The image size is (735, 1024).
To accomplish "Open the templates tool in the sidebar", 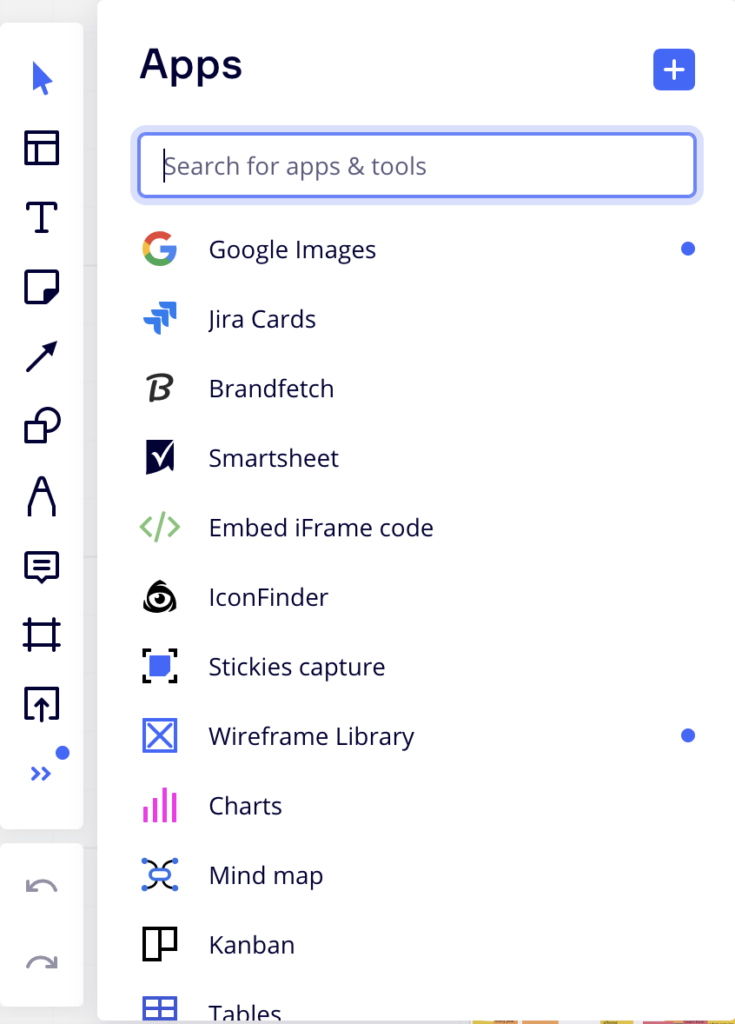I will (41, 148).
